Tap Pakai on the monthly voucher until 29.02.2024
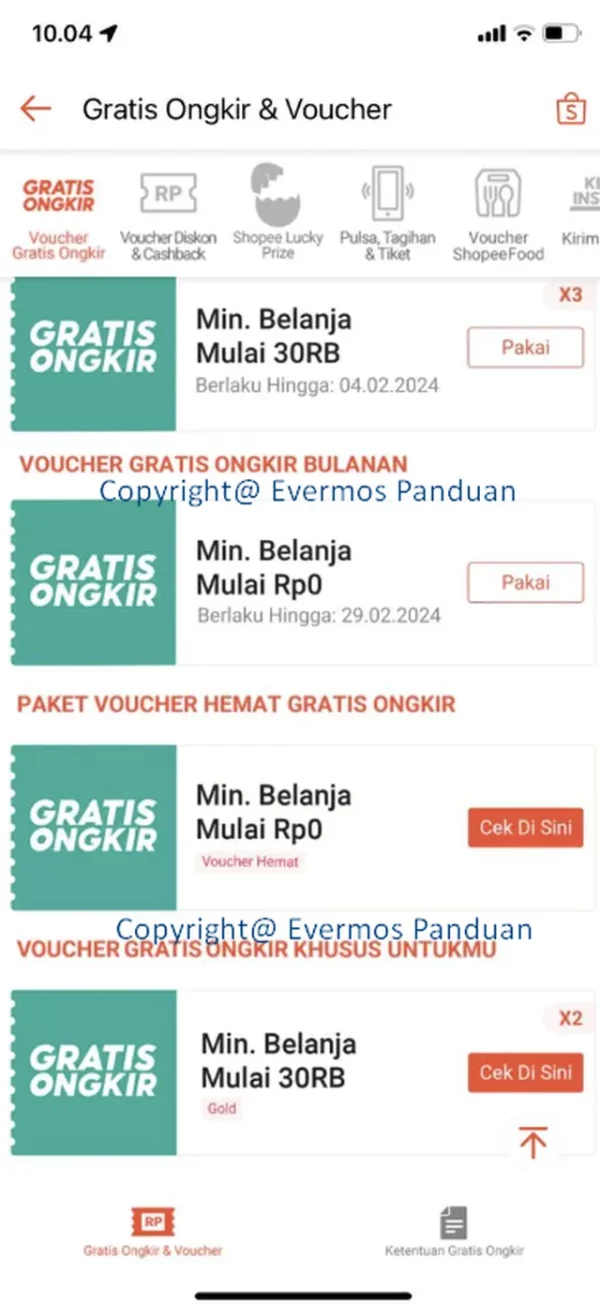600x1305 pixels. point(525,583)
